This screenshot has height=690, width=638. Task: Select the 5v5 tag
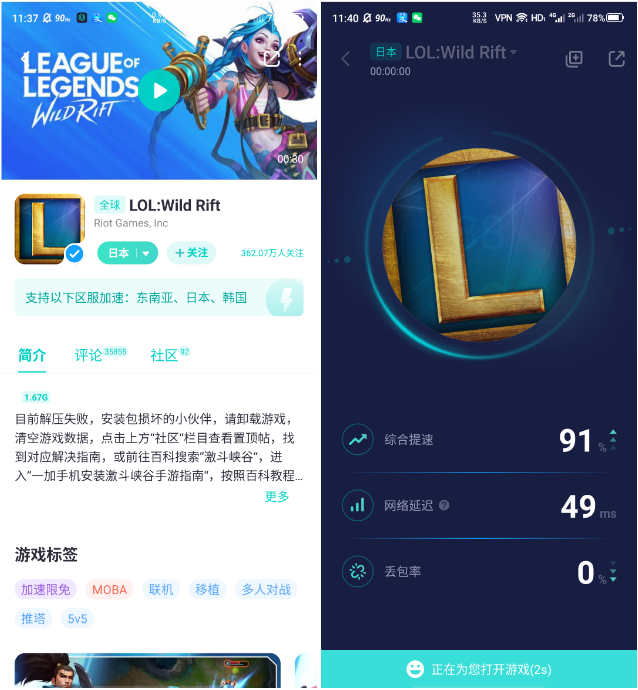[77, 618]
